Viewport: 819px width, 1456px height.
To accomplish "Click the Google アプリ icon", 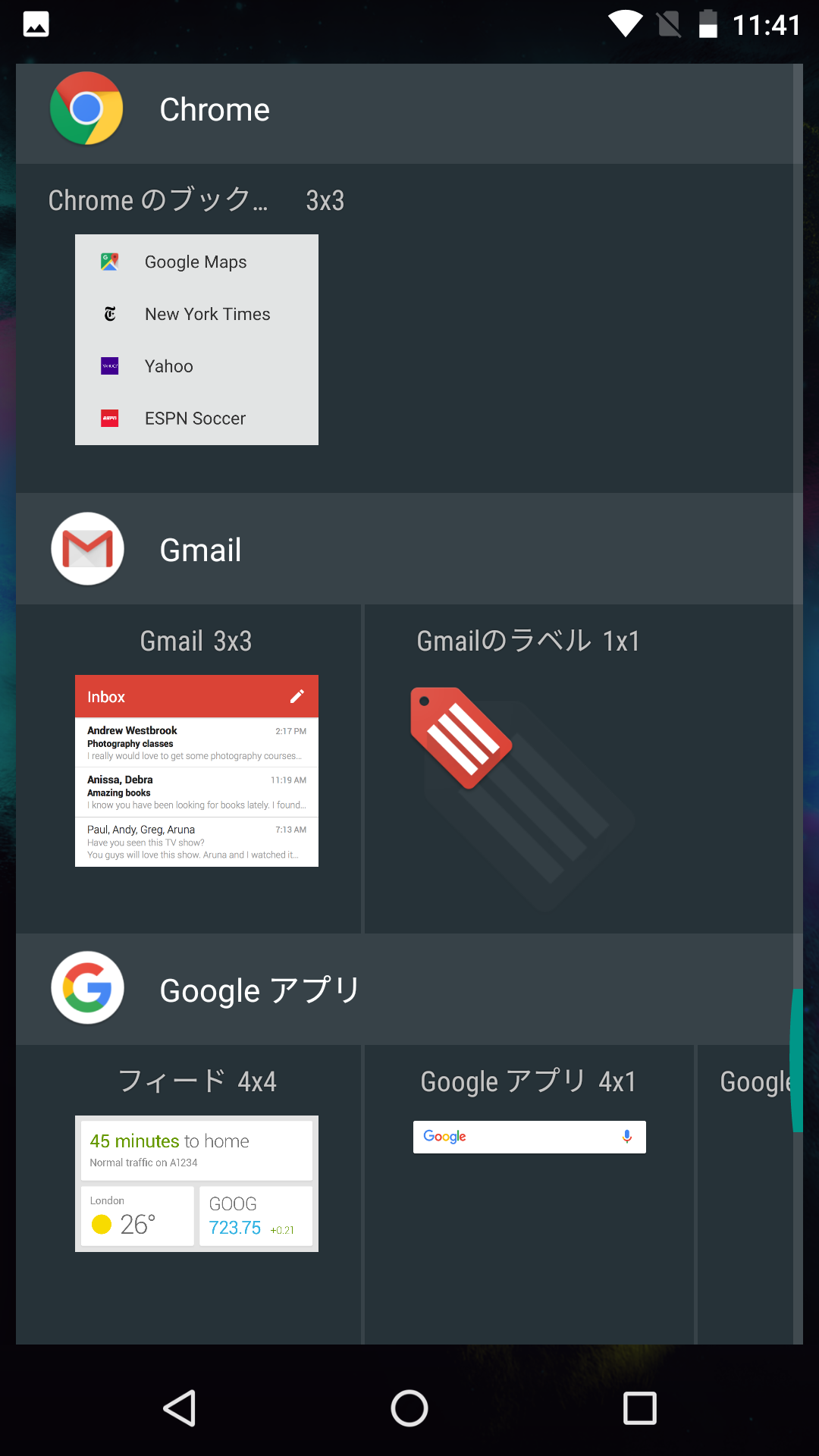I will point(86,987).
